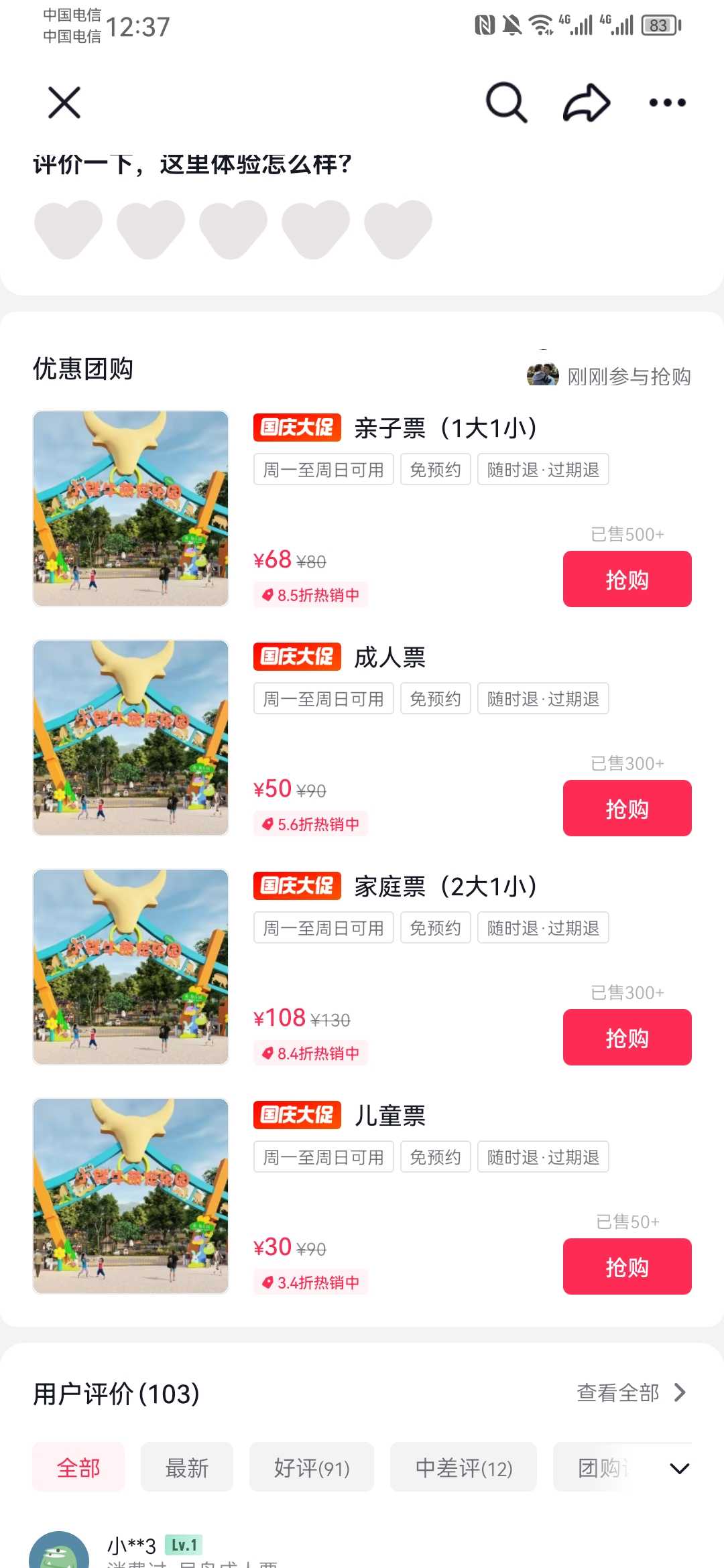The width and height of the screenshot is (724, 1568).
Task: Open the search icon in the top bar
Action: pyautogui.click(x=507, y=103)
